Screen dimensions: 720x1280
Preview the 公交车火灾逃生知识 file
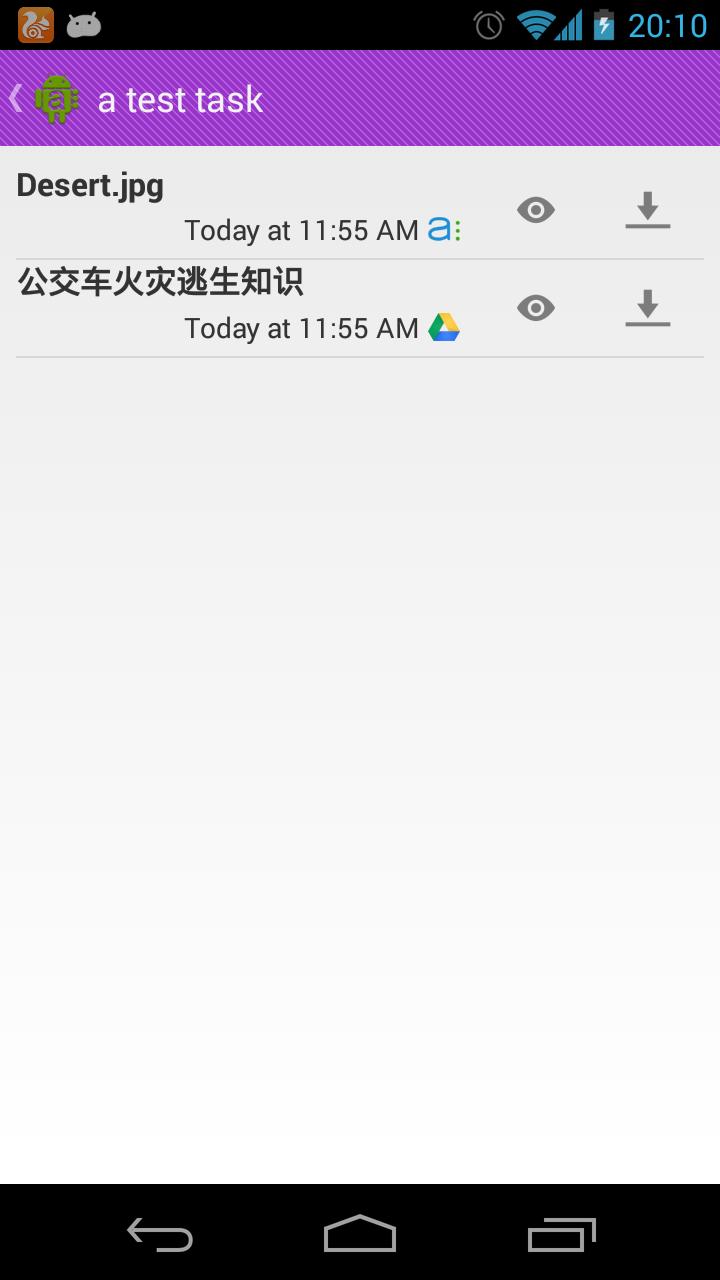click(x=536, y=308)
